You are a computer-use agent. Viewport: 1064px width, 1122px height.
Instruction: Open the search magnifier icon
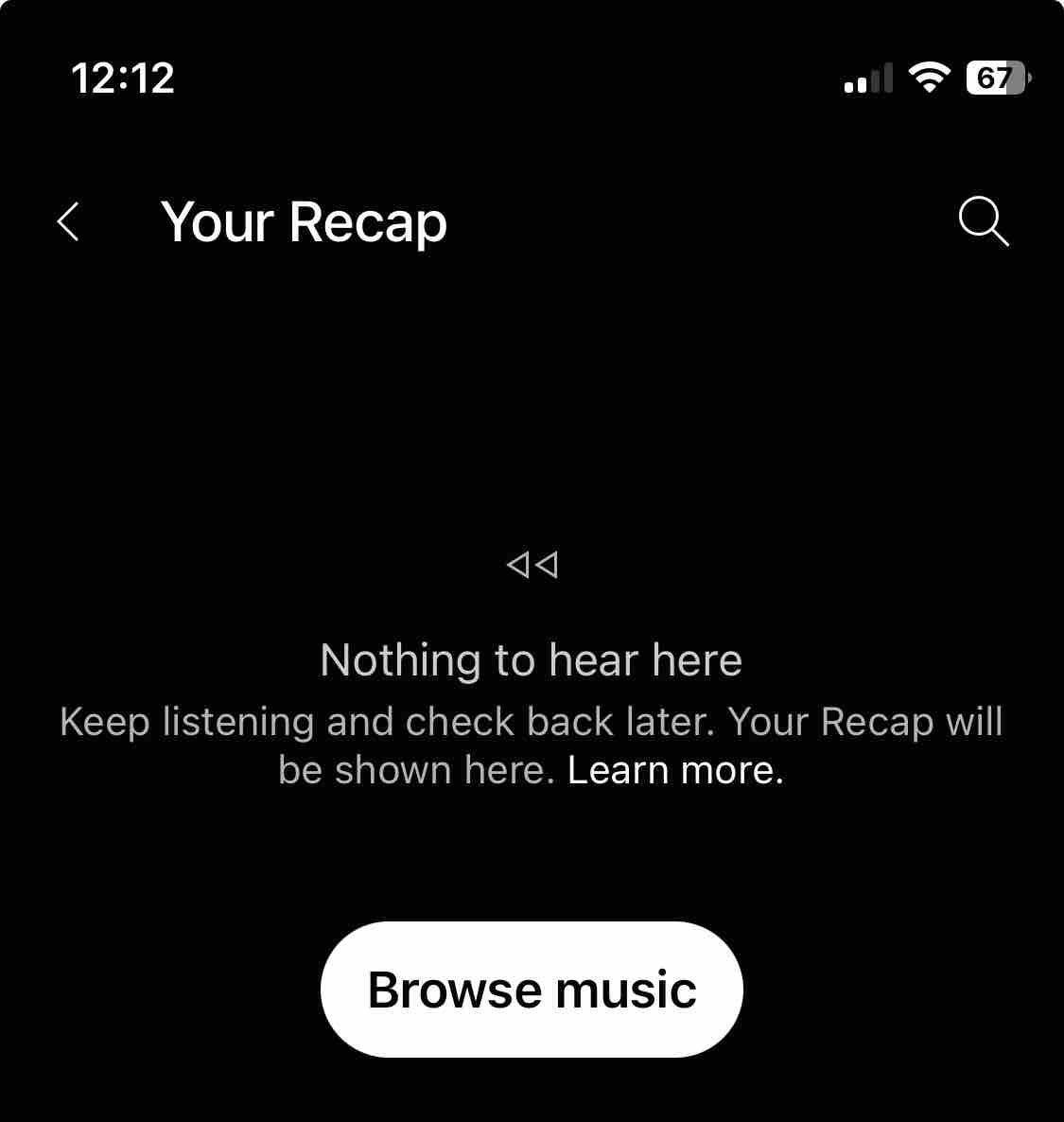[983, 222]
